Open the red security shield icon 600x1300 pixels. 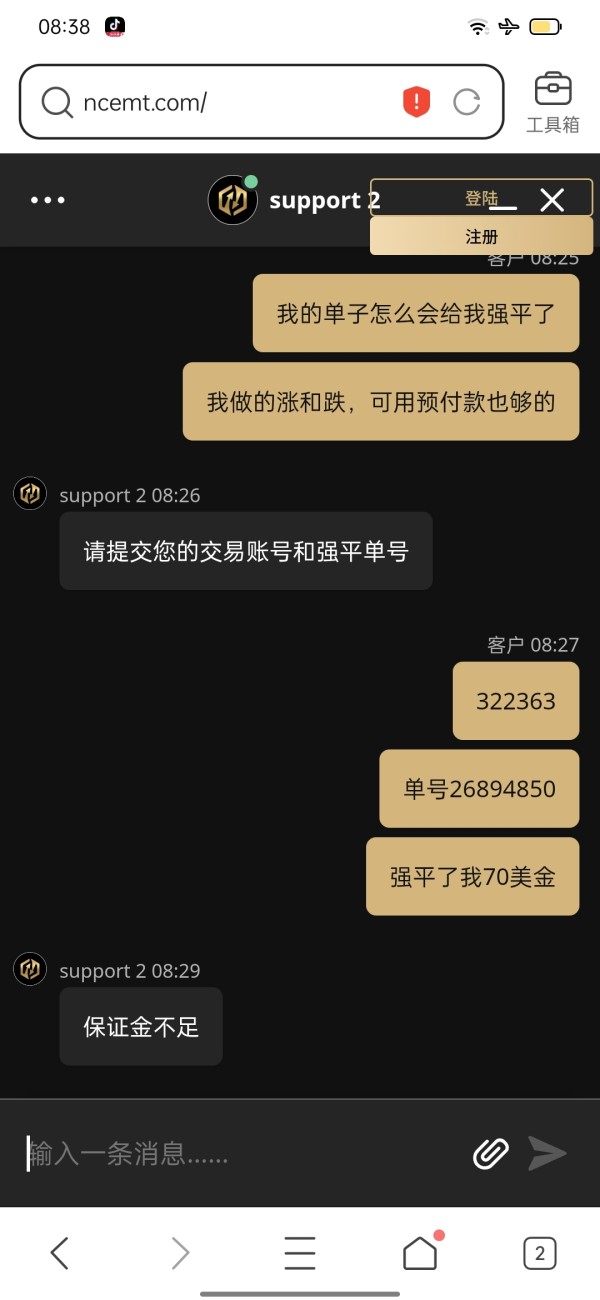(416, 102)
